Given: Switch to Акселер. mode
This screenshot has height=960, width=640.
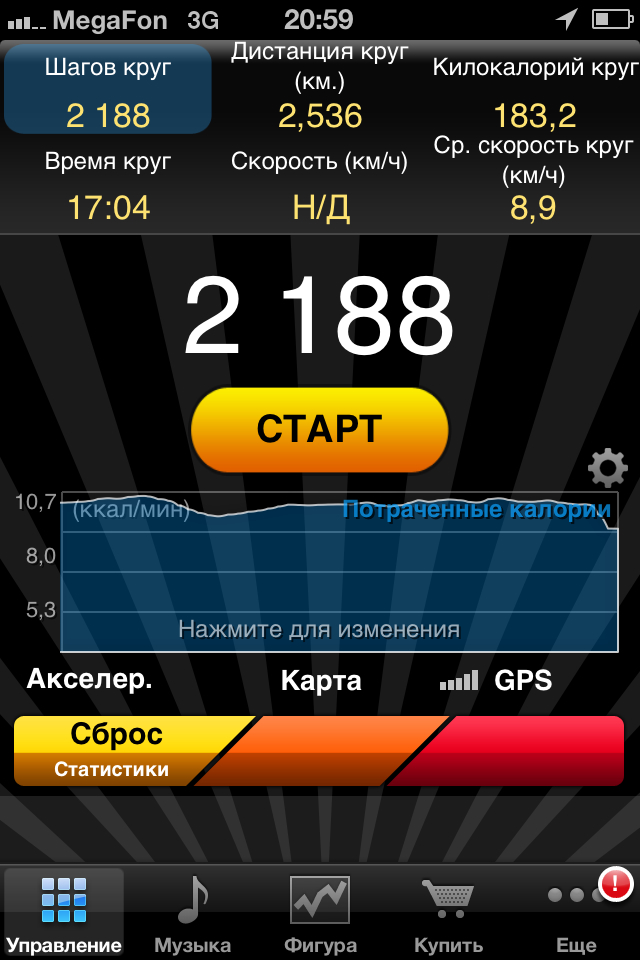Looking at the screenshot, I should (x=90, y=681).
